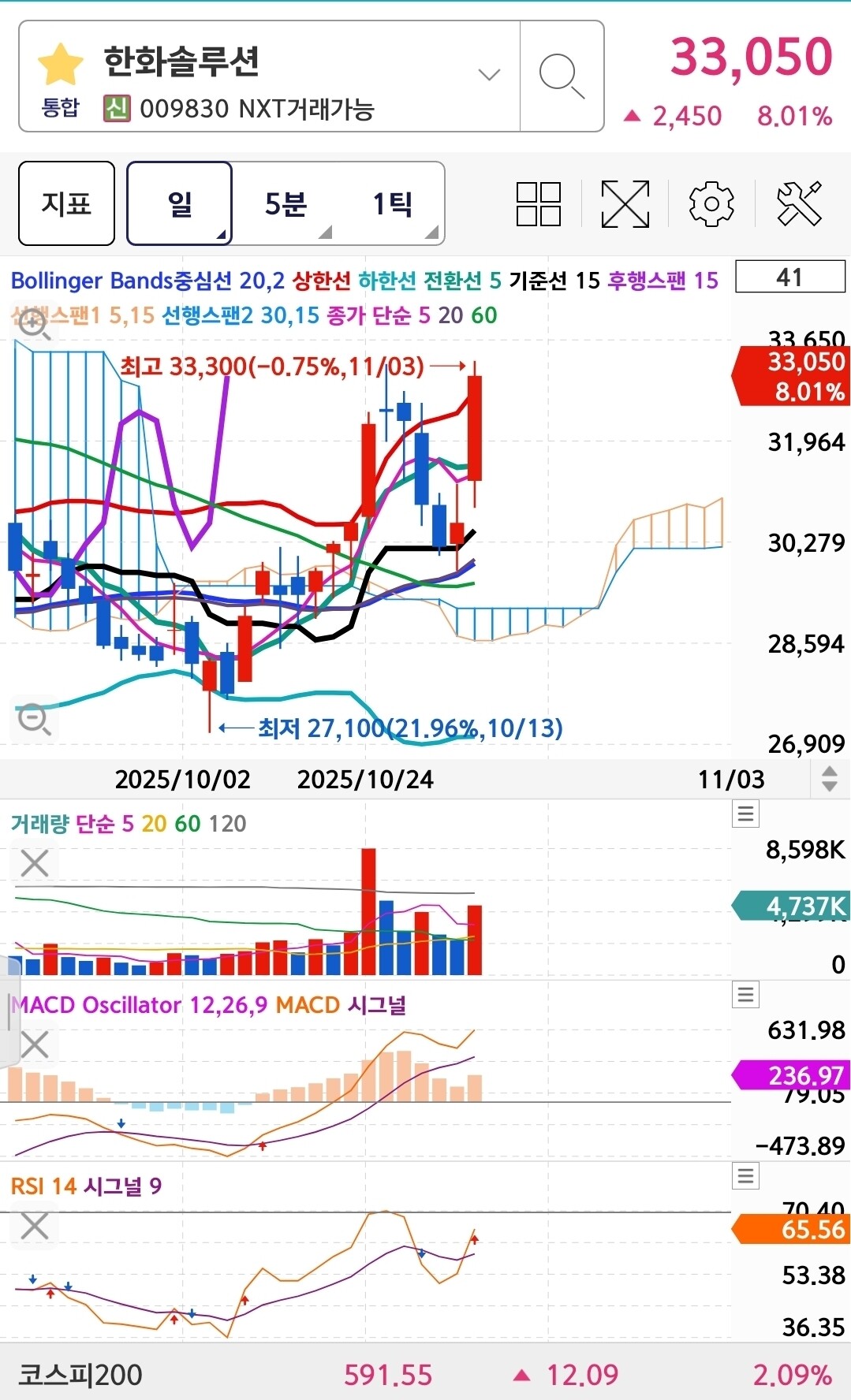Screen dimensions: 851x1400
Task: Close the MACD Oscillator panel
Action: tap(35, 1045)
